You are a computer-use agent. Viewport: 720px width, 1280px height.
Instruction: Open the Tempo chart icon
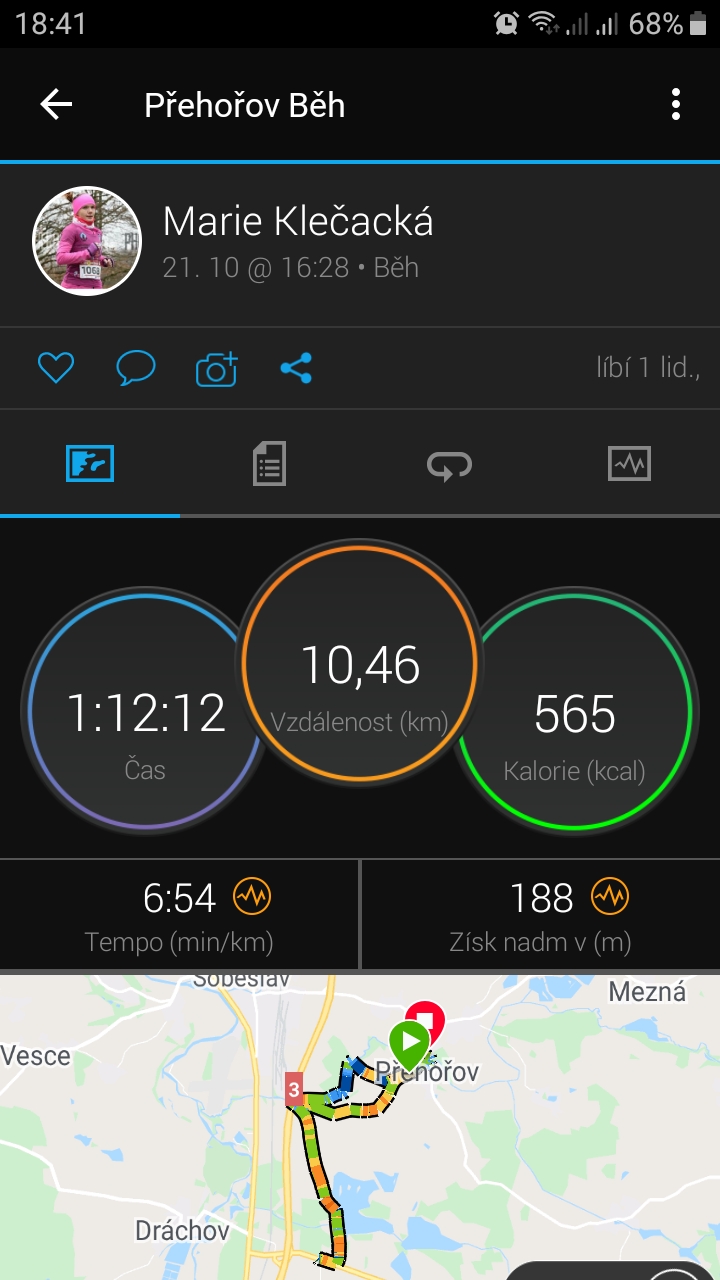252,897
